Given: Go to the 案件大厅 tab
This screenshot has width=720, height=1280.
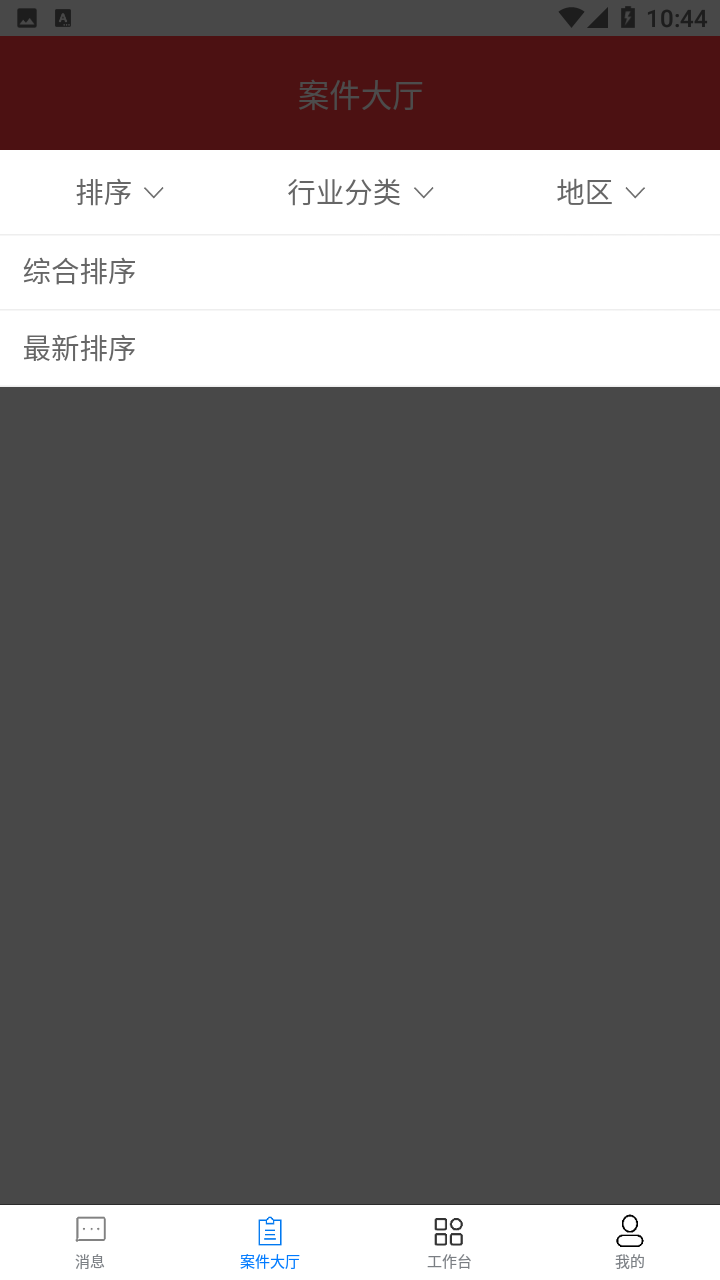Looking at the screenshot, I should coord(270,1243).
